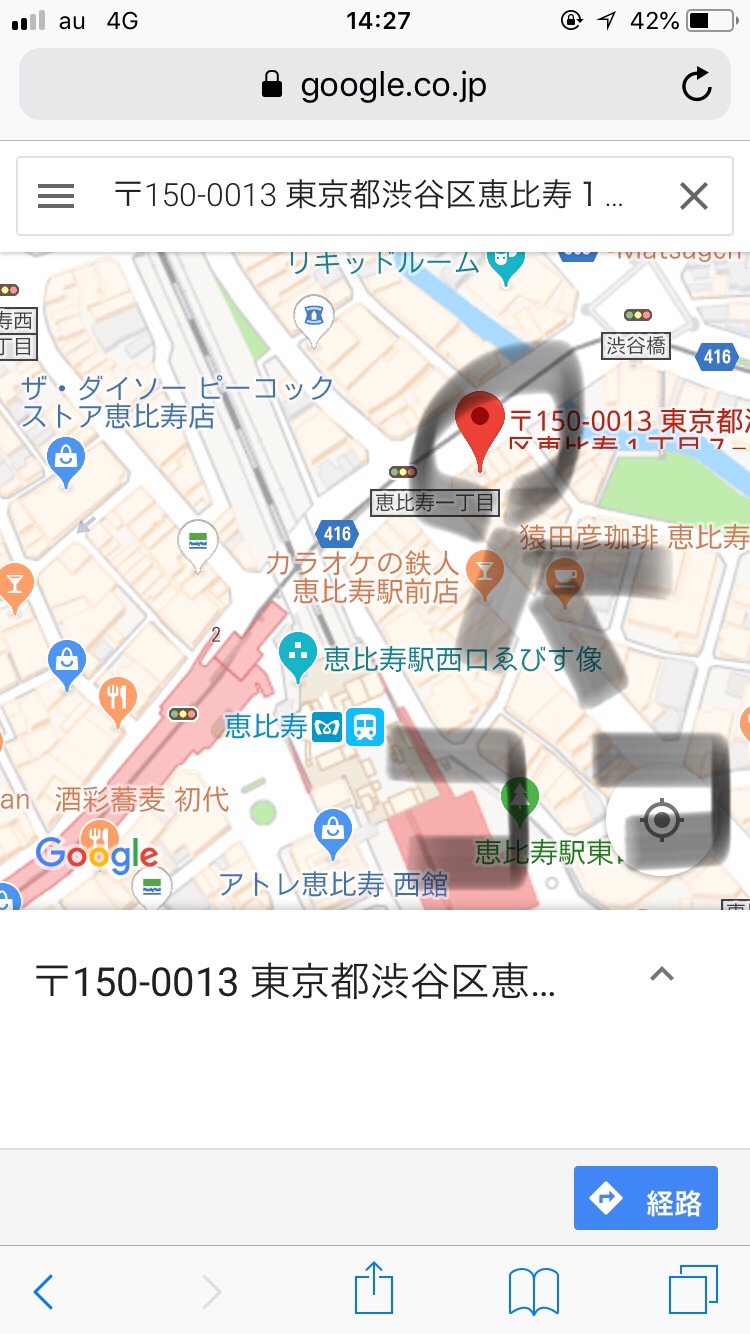
Task: Tap the red dropped pin marker
Action: click(x=480, y=425)
